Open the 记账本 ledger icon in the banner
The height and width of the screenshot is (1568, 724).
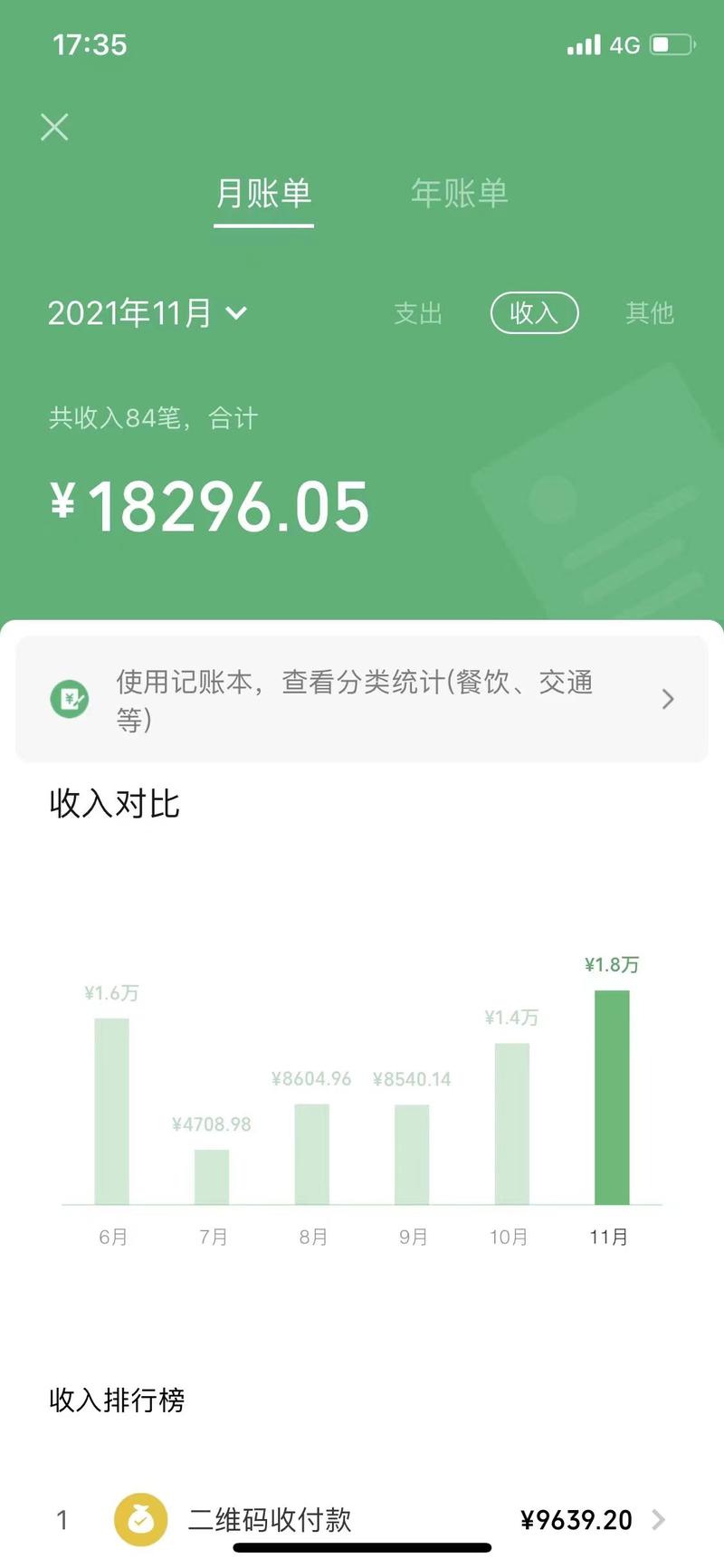[71, 699]
